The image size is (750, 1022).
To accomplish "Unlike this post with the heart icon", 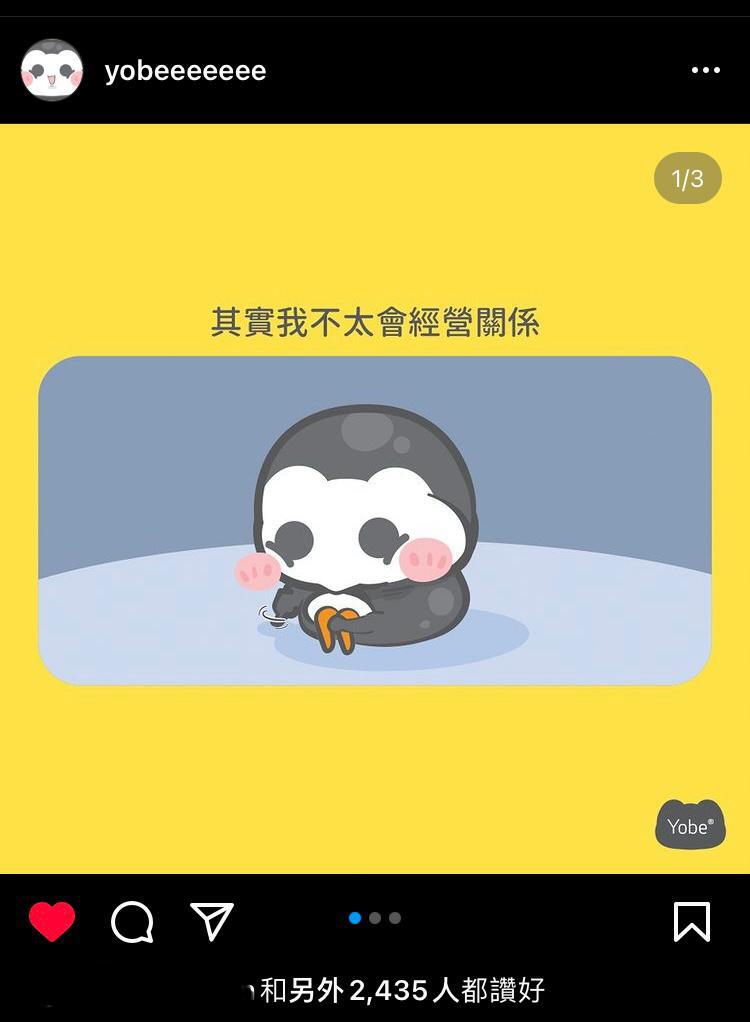I will coord(52,921).
